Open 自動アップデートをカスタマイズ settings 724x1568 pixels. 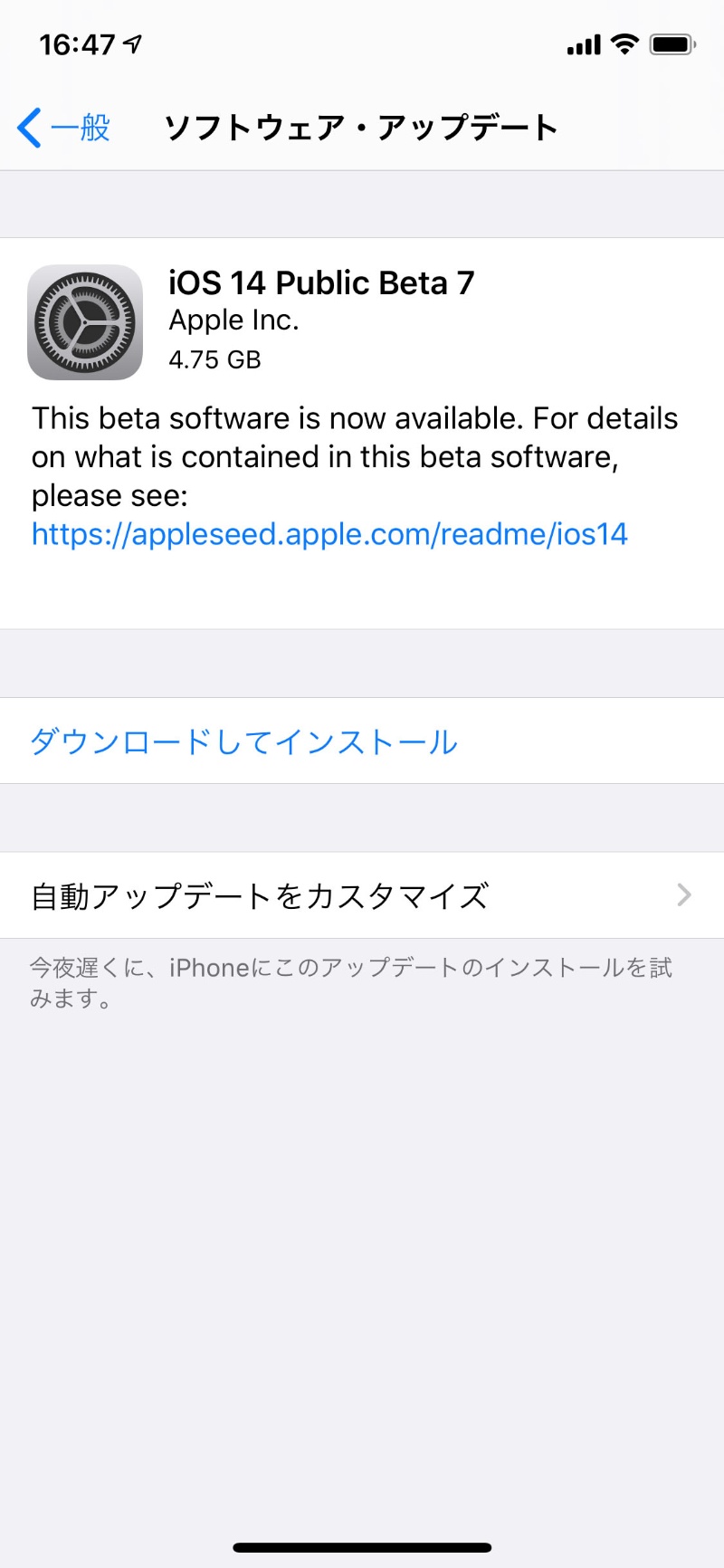(x=259, y=894)
